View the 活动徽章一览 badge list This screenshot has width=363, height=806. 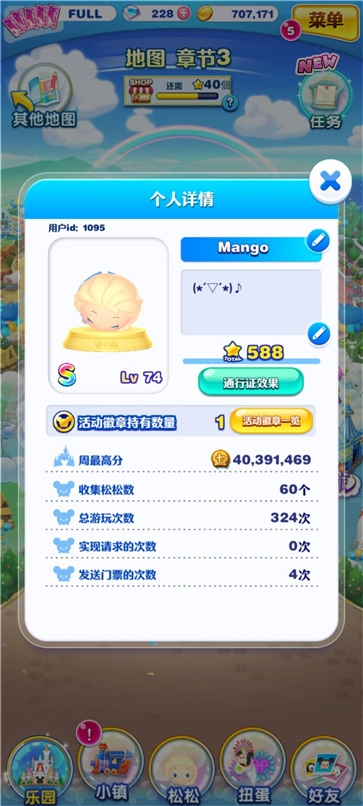tap(271, 422)
